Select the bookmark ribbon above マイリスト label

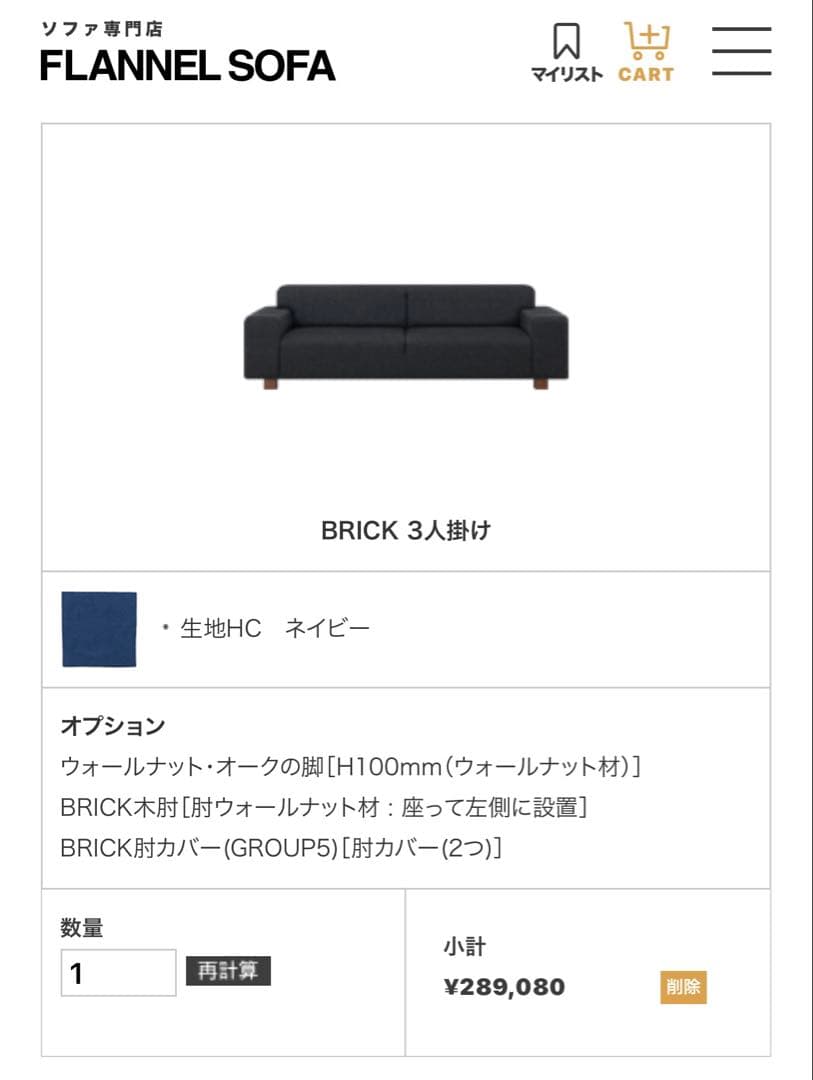click(567, 40)
